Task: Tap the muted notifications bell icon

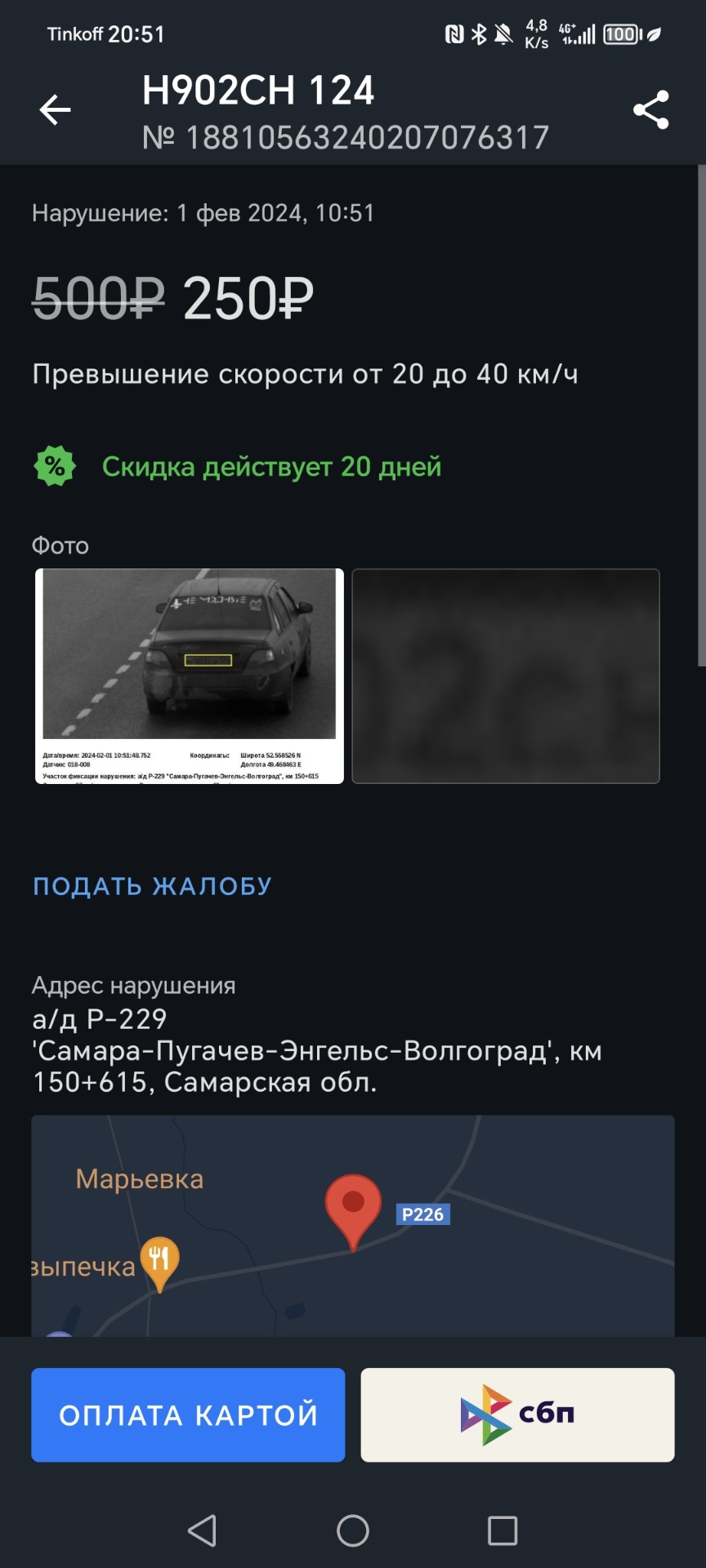Action: click(x=502, y=33)
